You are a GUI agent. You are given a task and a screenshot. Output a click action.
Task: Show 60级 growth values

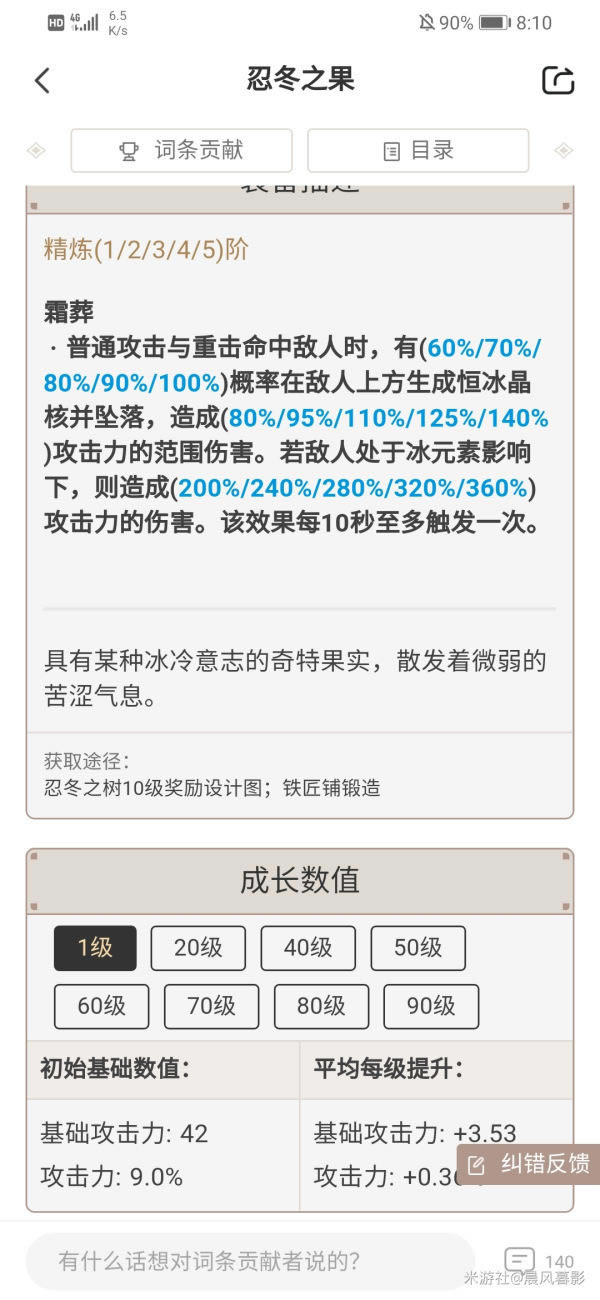click(101, 1006)
